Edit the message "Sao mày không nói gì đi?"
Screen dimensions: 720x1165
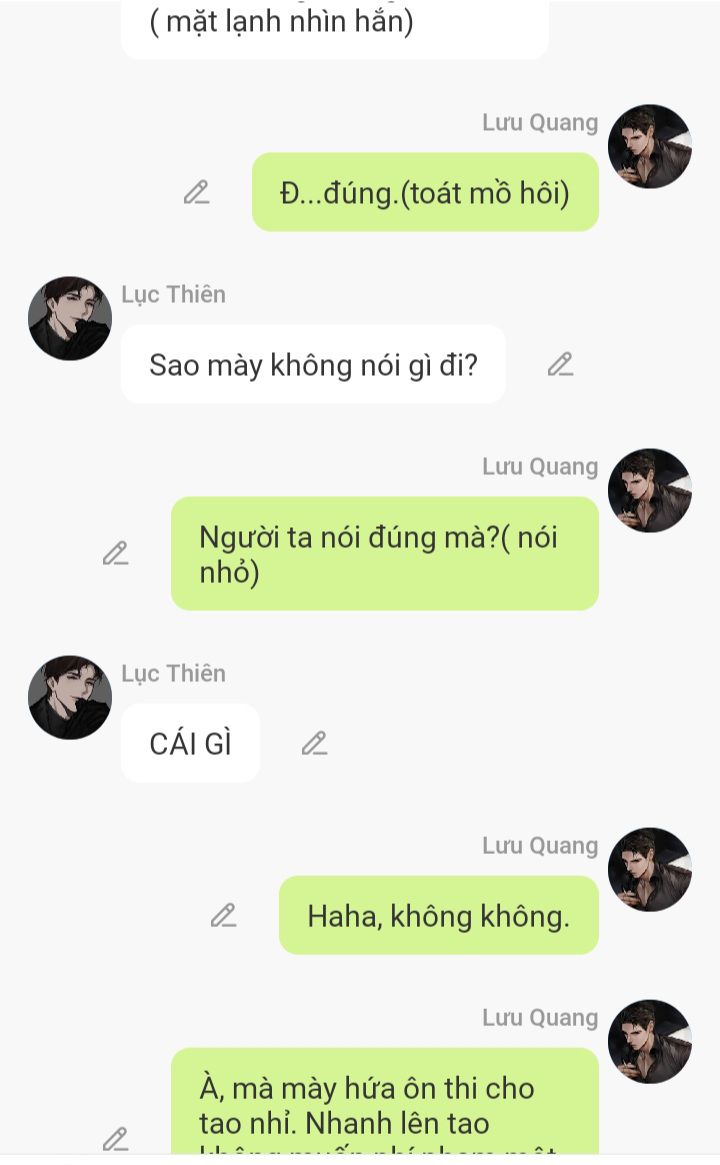560,364
